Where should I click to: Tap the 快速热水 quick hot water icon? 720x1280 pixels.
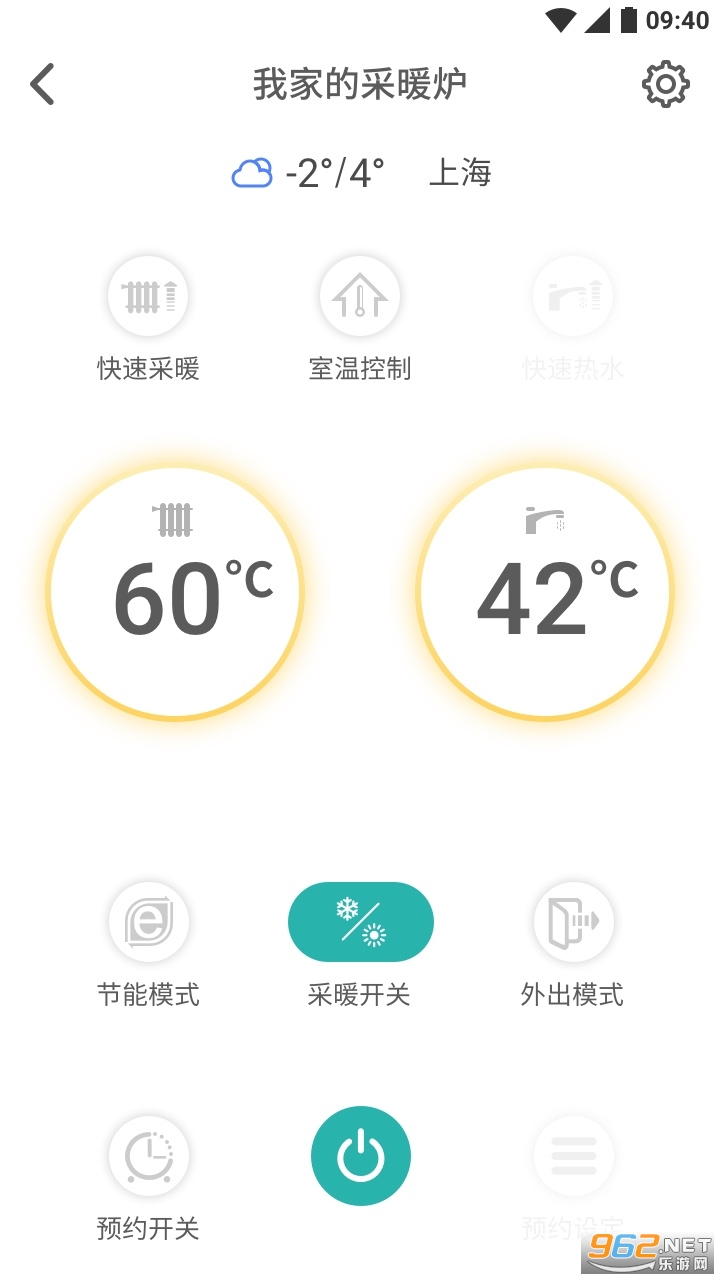[x=573, y=296]
